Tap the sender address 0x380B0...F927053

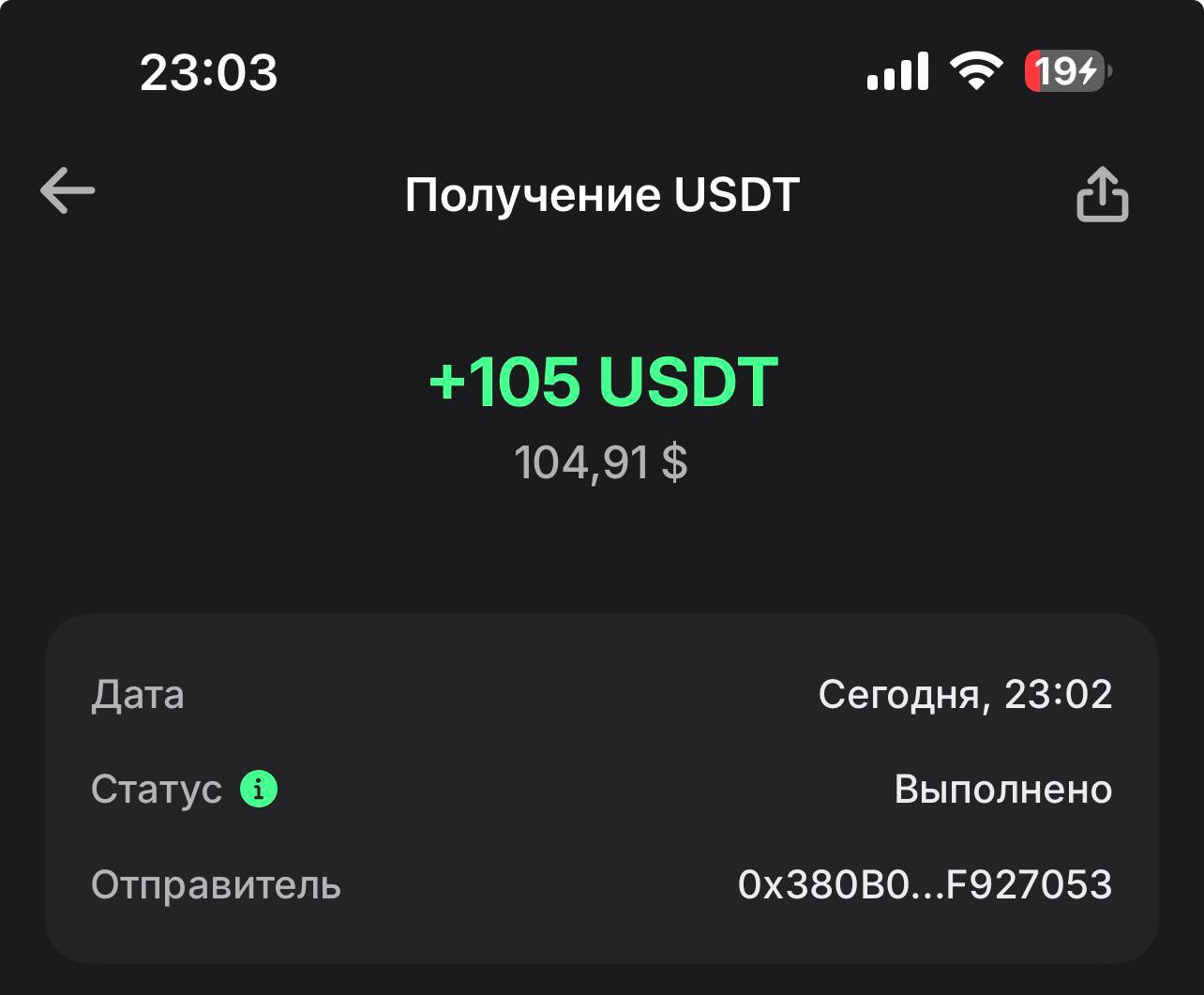(925, 884)
